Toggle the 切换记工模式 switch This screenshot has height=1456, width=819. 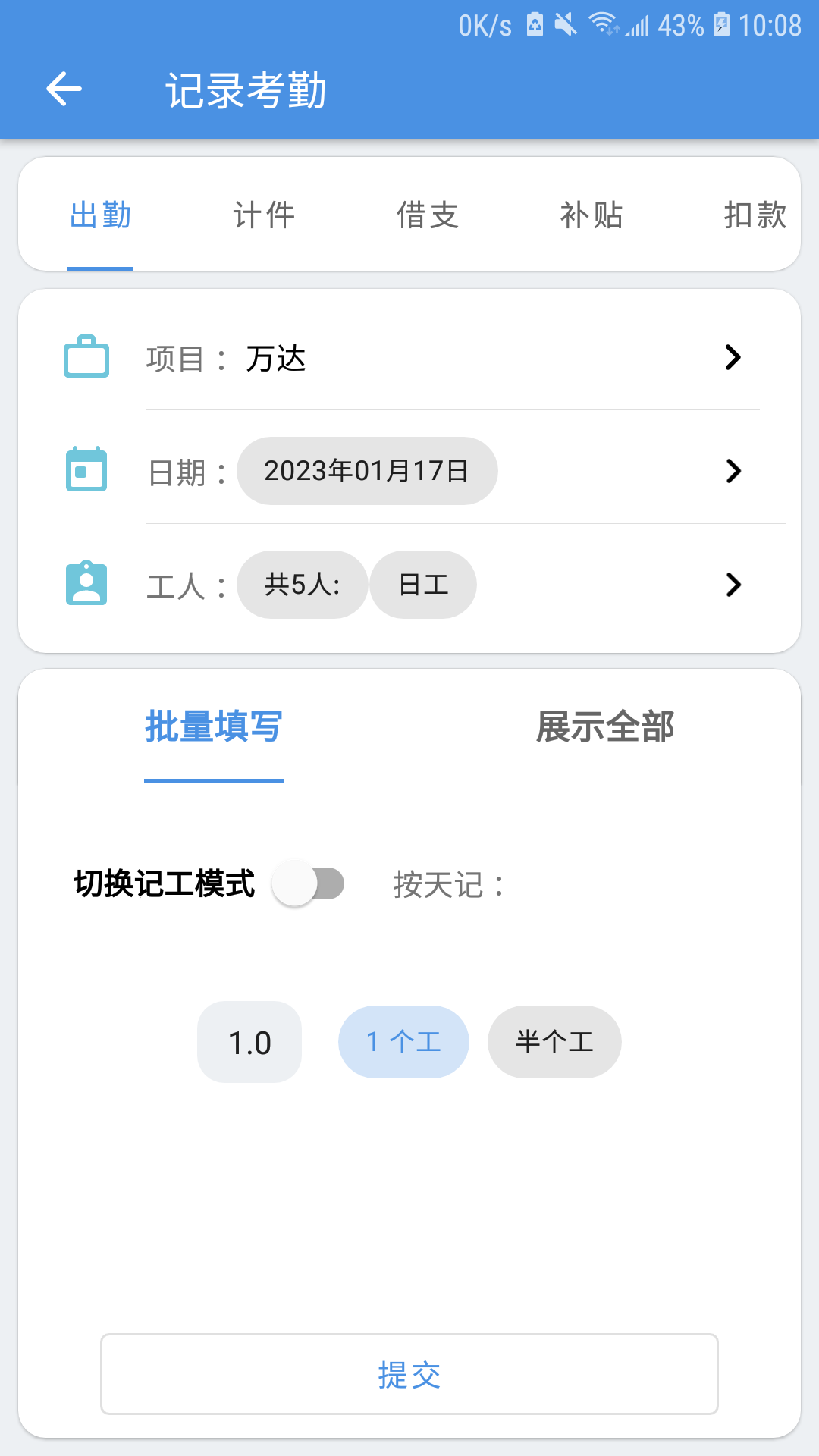tap(309, 883)
